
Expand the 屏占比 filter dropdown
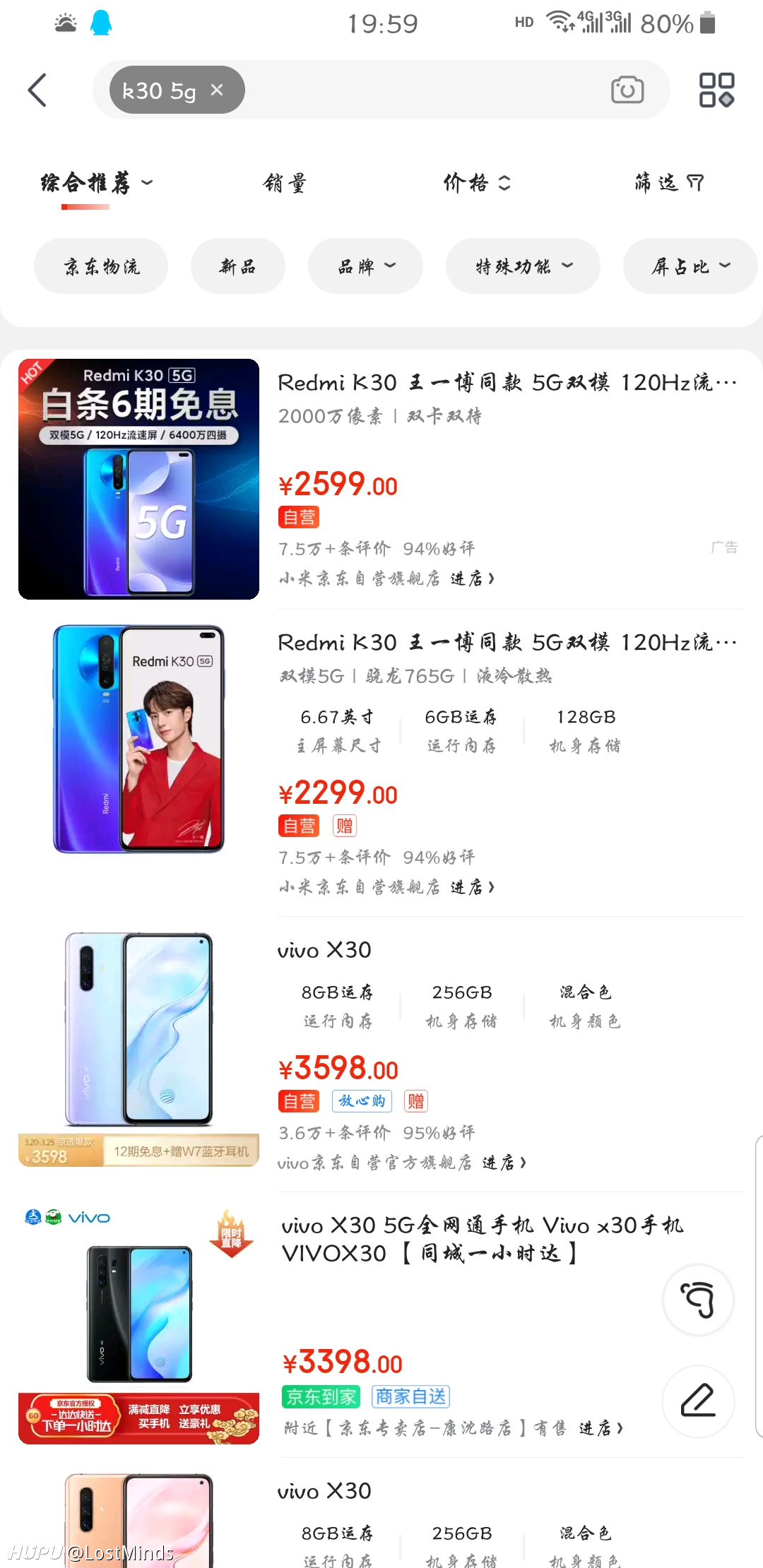coord(690,266)
